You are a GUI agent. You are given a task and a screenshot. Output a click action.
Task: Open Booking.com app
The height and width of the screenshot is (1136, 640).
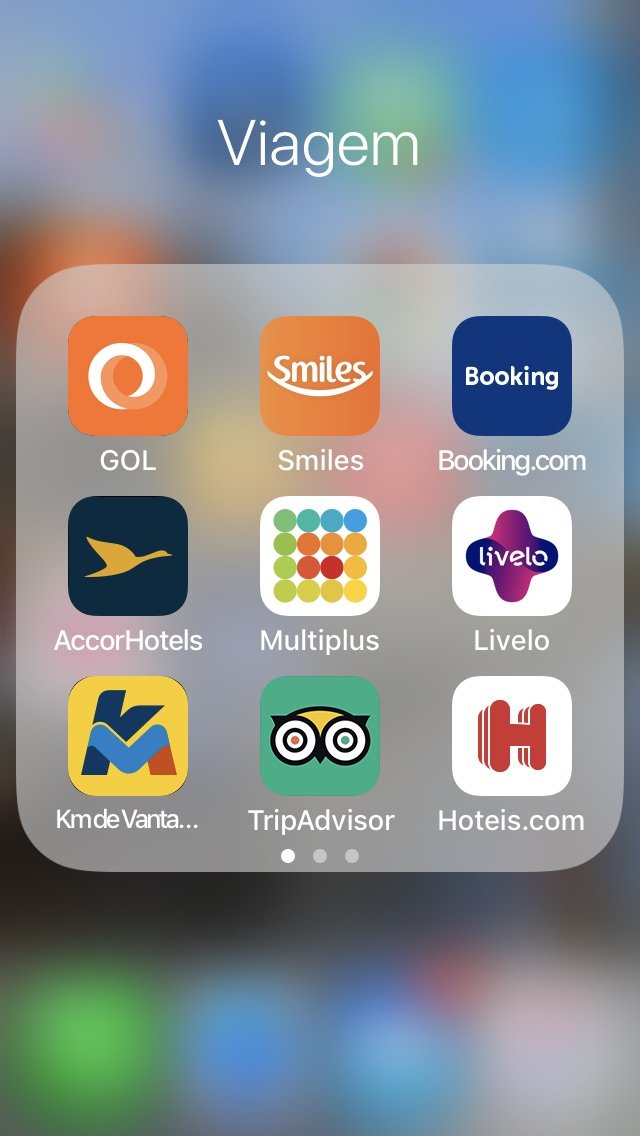pyautogui.click(x=512, y=376)
